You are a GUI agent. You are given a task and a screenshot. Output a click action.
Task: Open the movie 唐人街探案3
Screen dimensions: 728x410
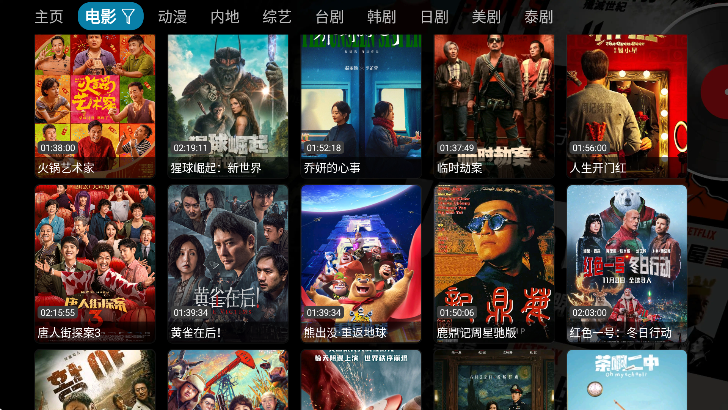[95, 262]
